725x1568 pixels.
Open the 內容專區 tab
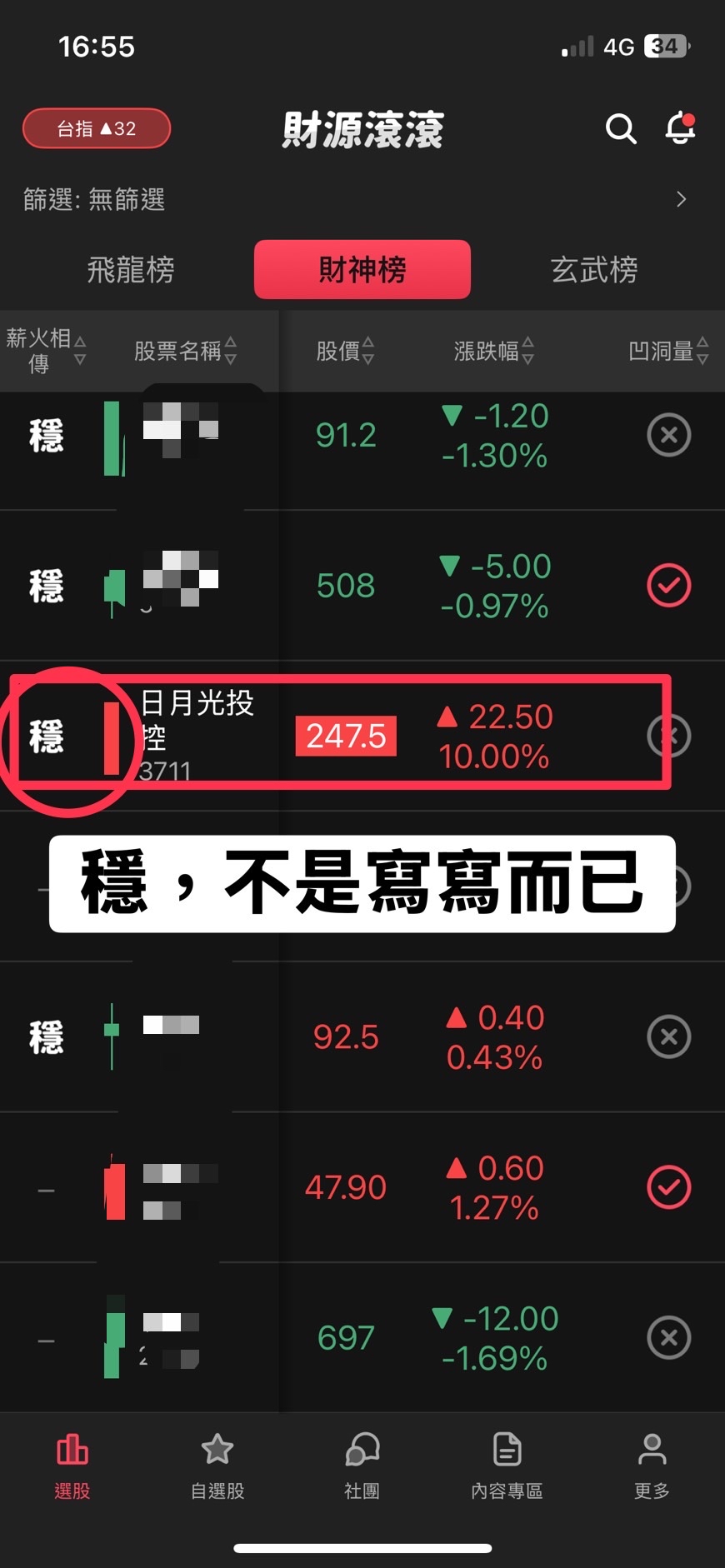507,1466
